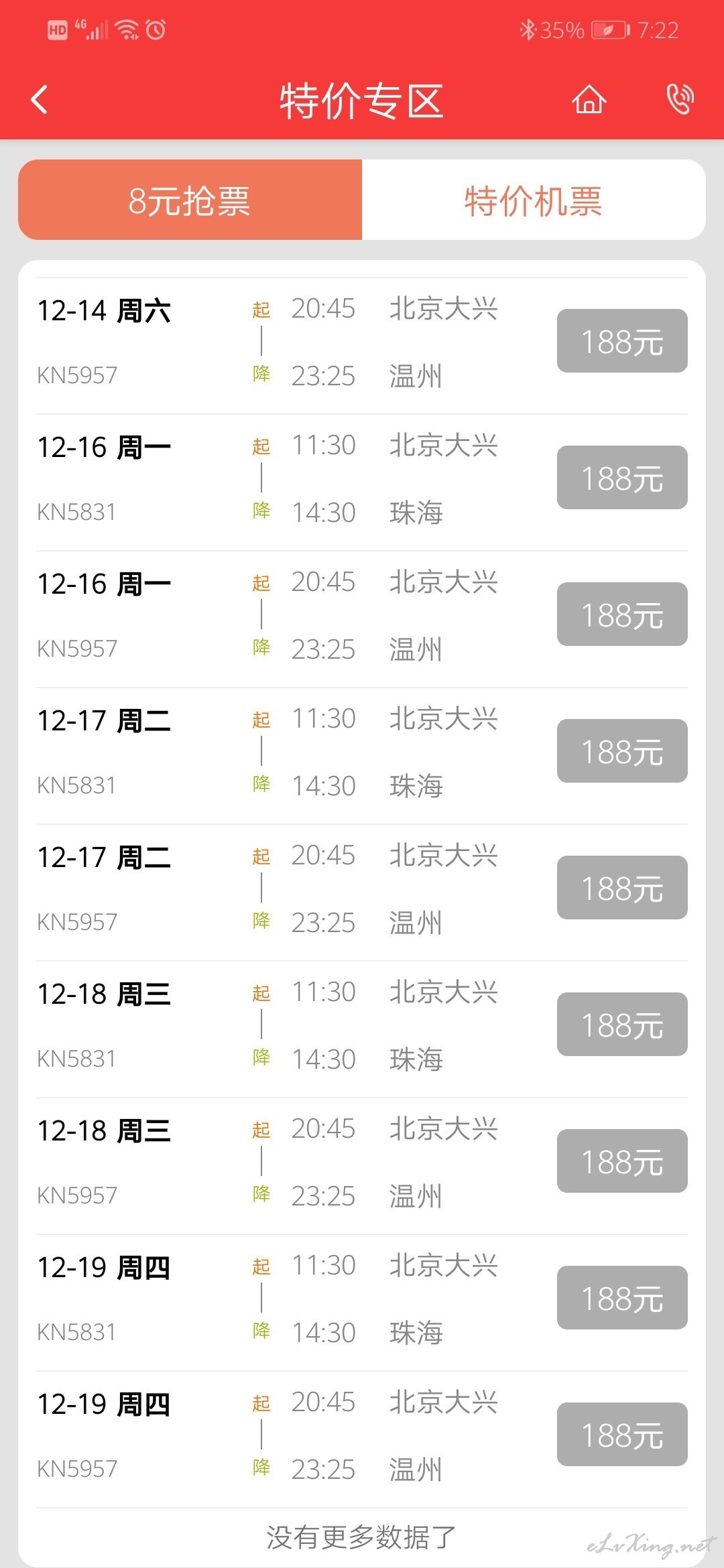Choose 188元 for 12-17 周二 flight KN5831
This screenshot has height=1568, width=724.
[x=622, y=750]
